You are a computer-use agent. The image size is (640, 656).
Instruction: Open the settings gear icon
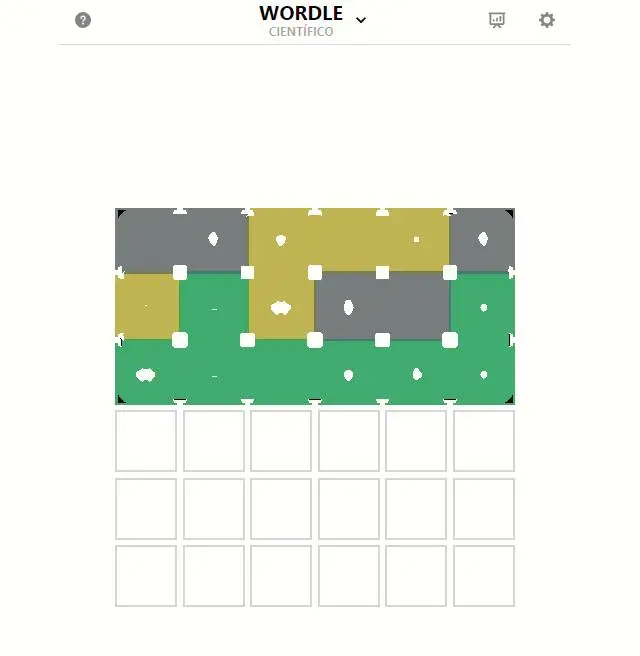546,20
